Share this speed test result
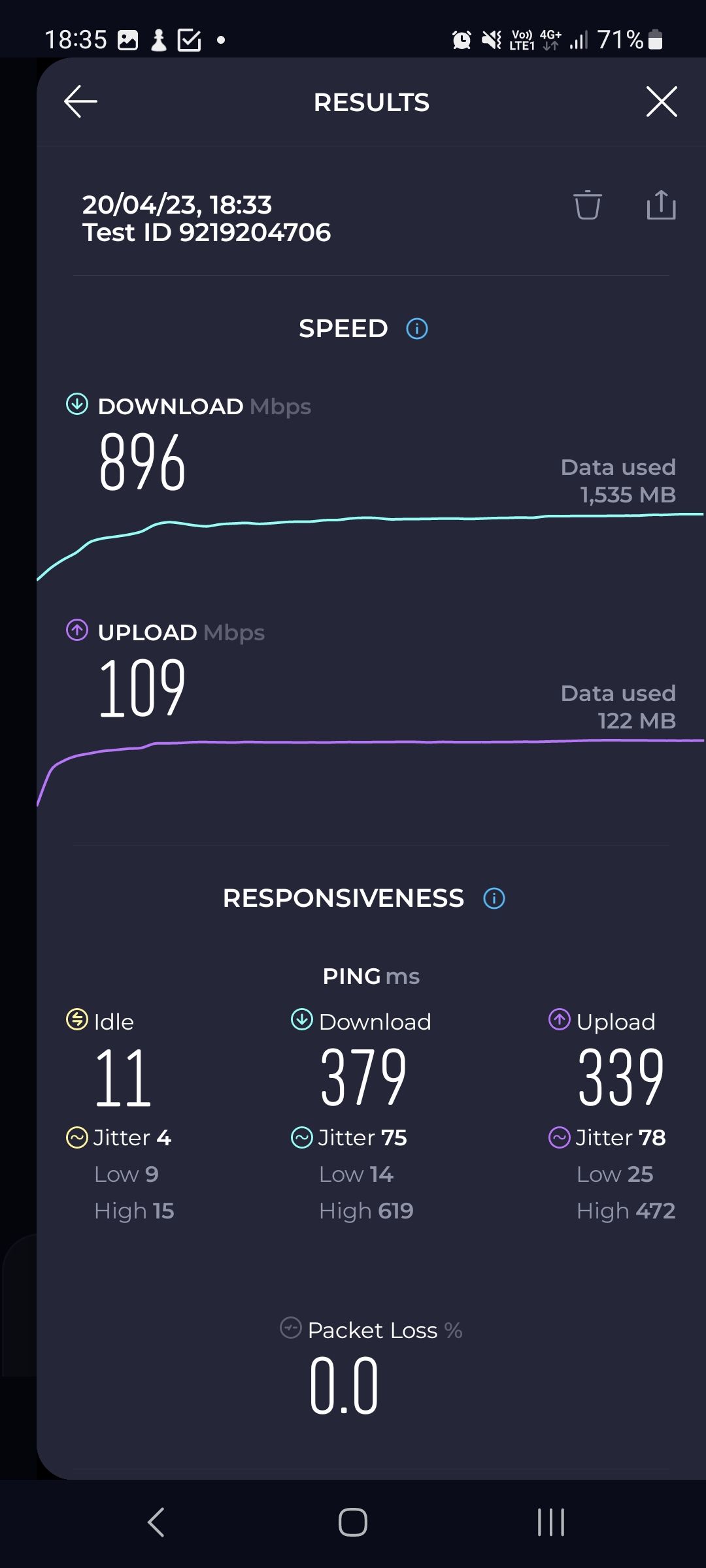Image resolution: width=706 pixels, height=1568 pixels. click(x=661, y=205)
